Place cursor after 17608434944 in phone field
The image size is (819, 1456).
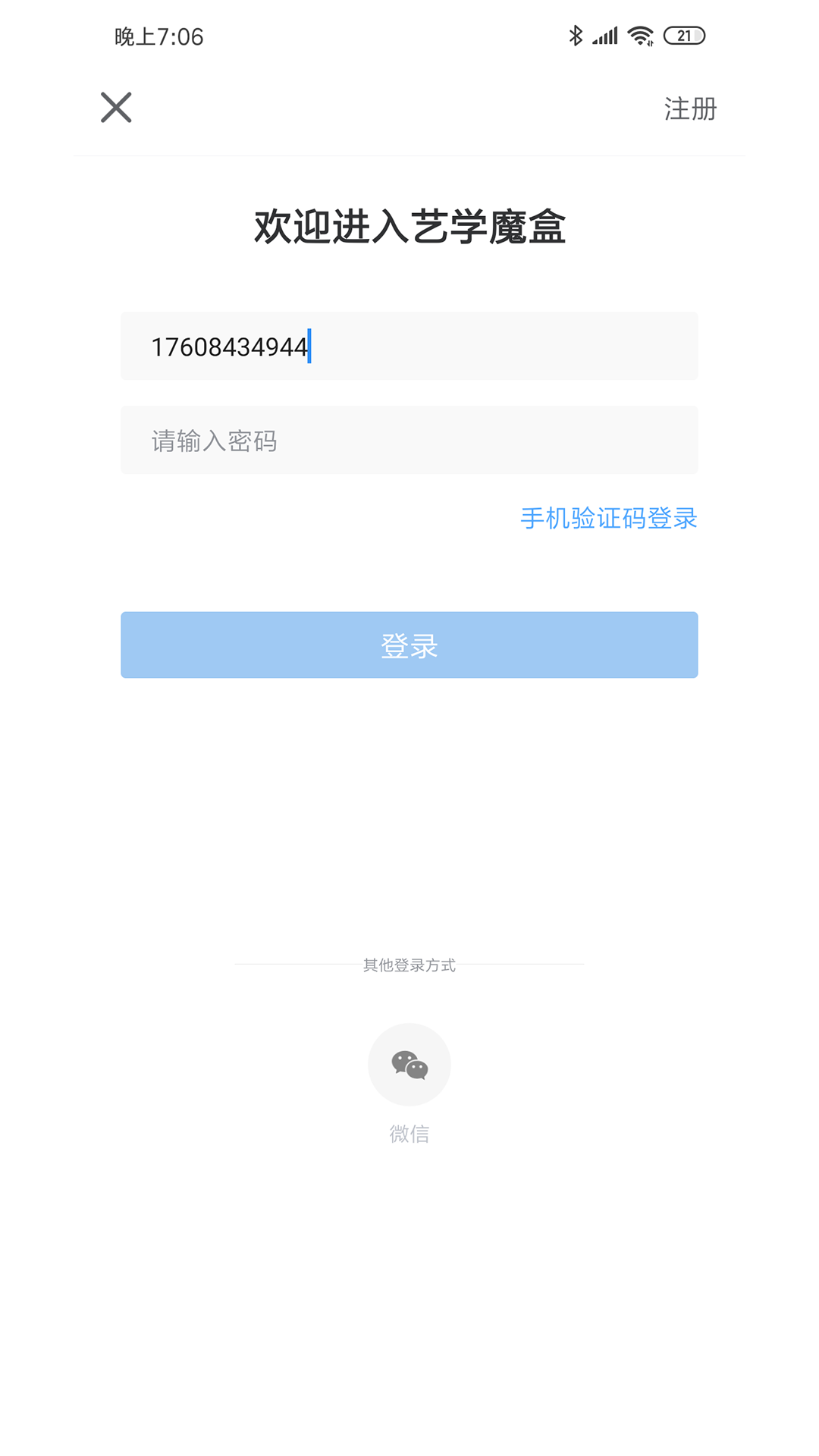(310, 346)
